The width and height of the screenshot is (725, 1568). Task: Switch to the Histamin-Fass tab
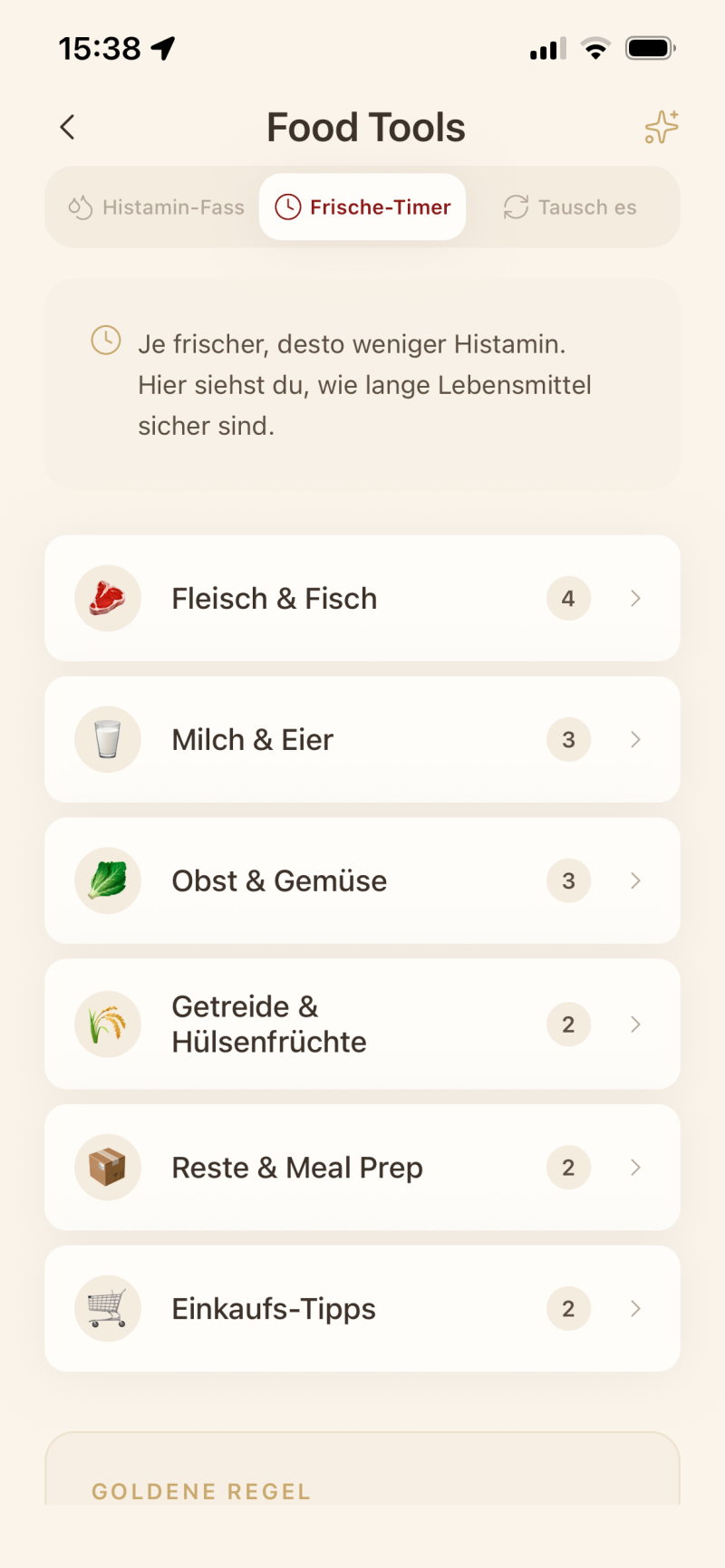pos(156,207)
